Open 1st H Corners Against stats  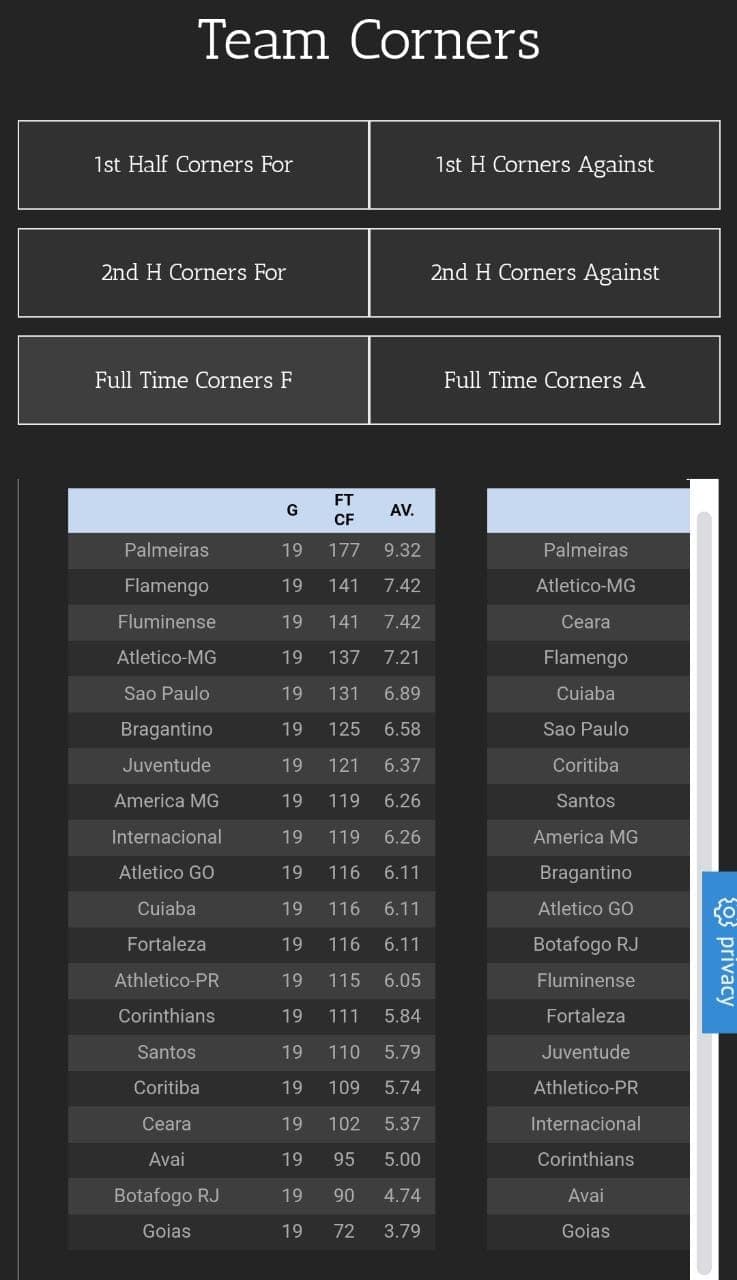click(545, 165)
